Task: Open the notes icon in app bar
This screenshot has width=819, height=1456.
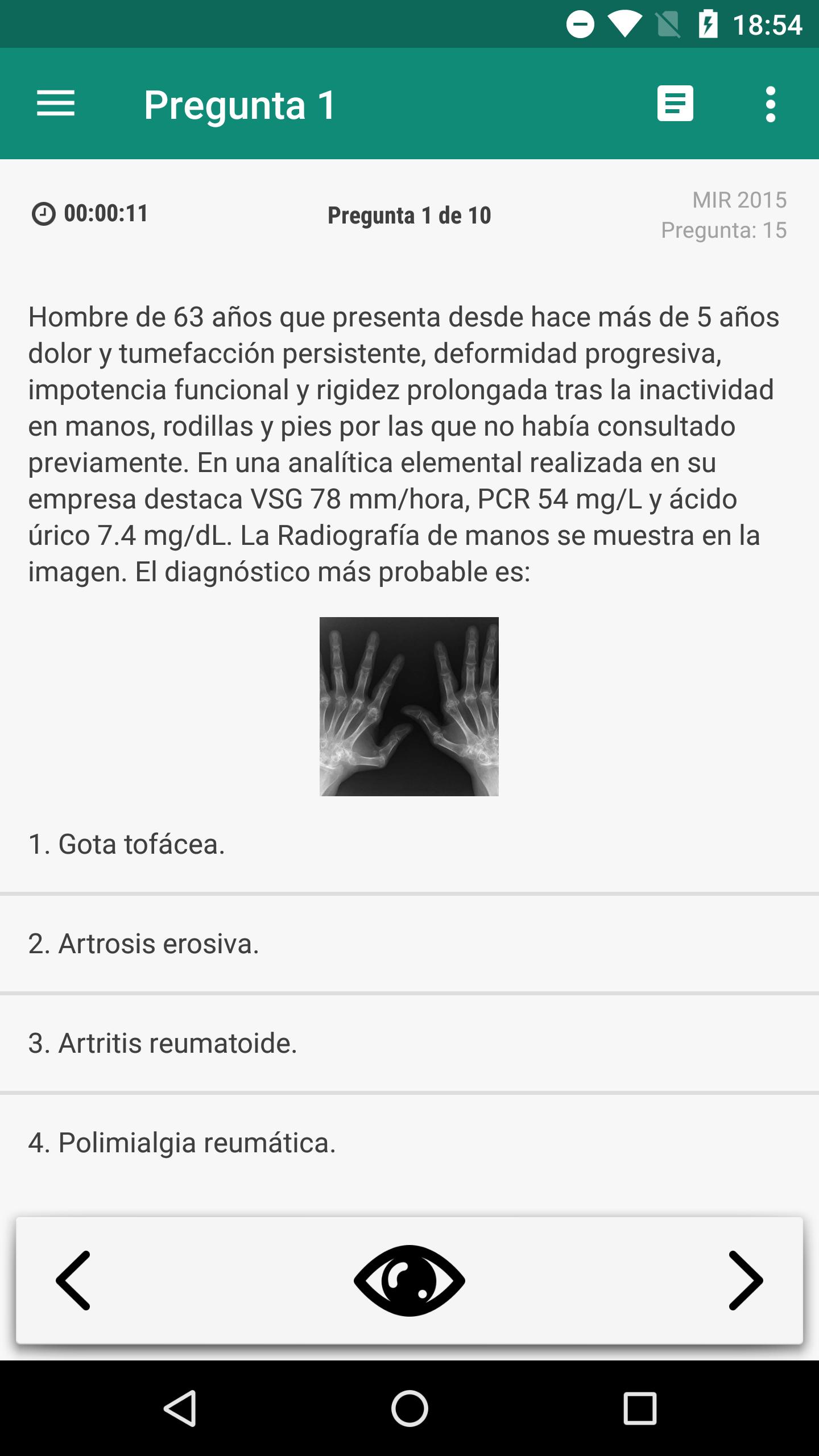Action: pyautogui.click(x=675, y=104)
